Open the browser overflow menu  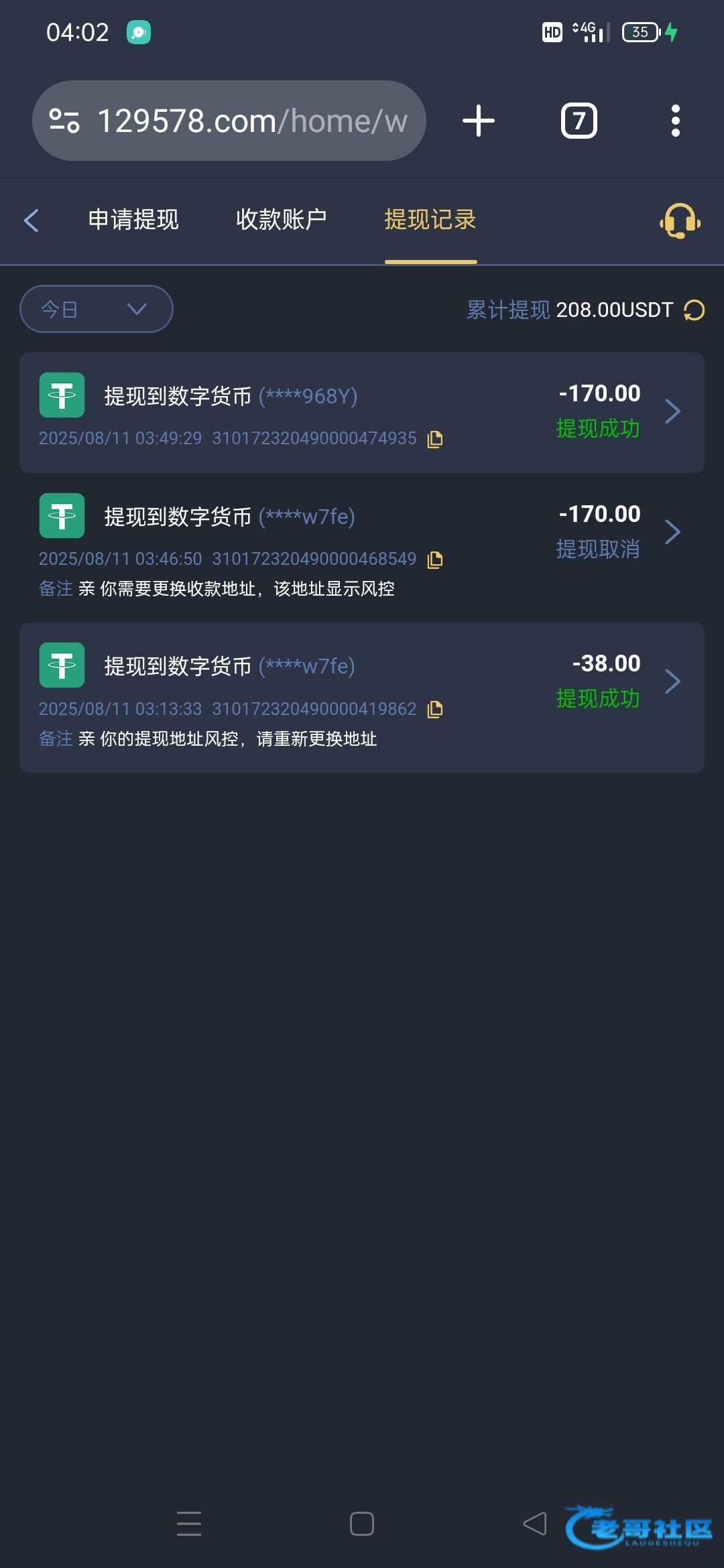[675, 121]
